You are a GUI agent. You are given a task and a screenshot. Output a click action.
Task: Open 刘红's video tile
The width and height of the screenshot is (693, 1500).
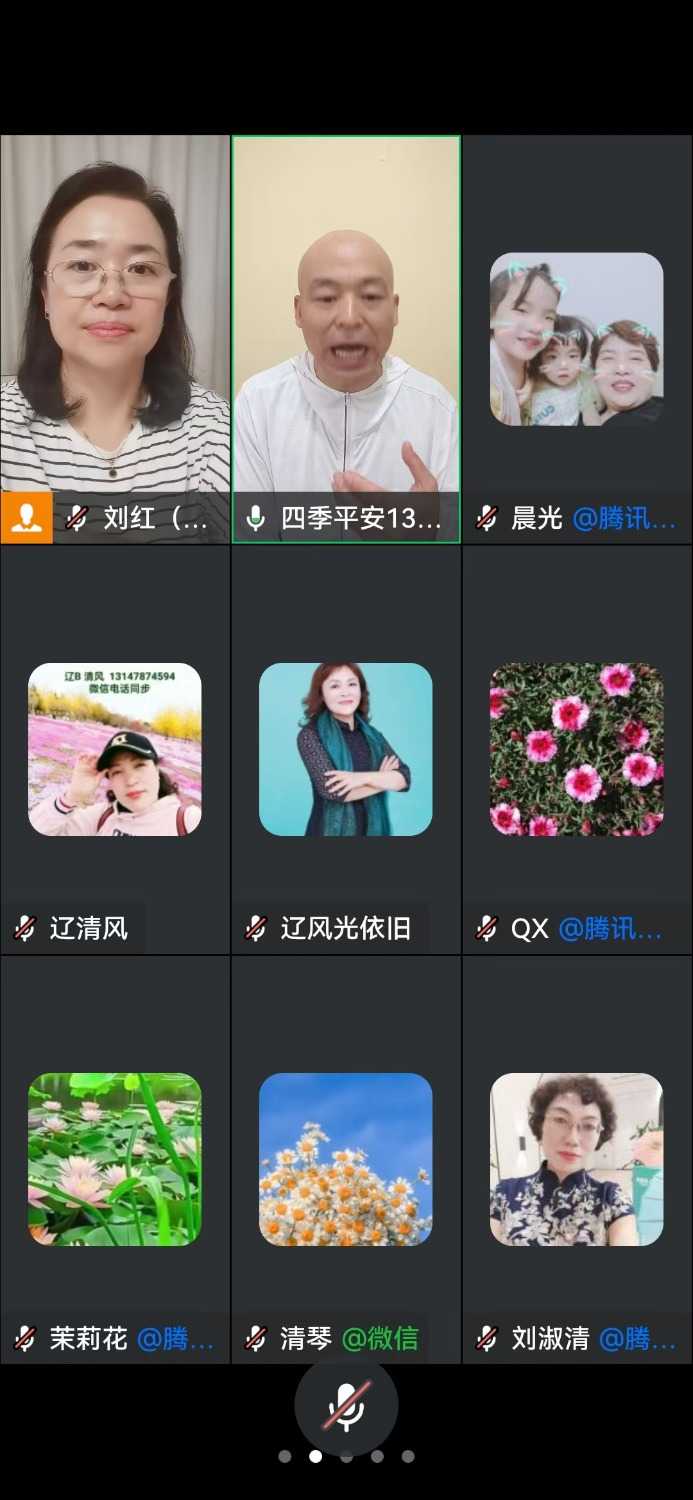point(115,340)
